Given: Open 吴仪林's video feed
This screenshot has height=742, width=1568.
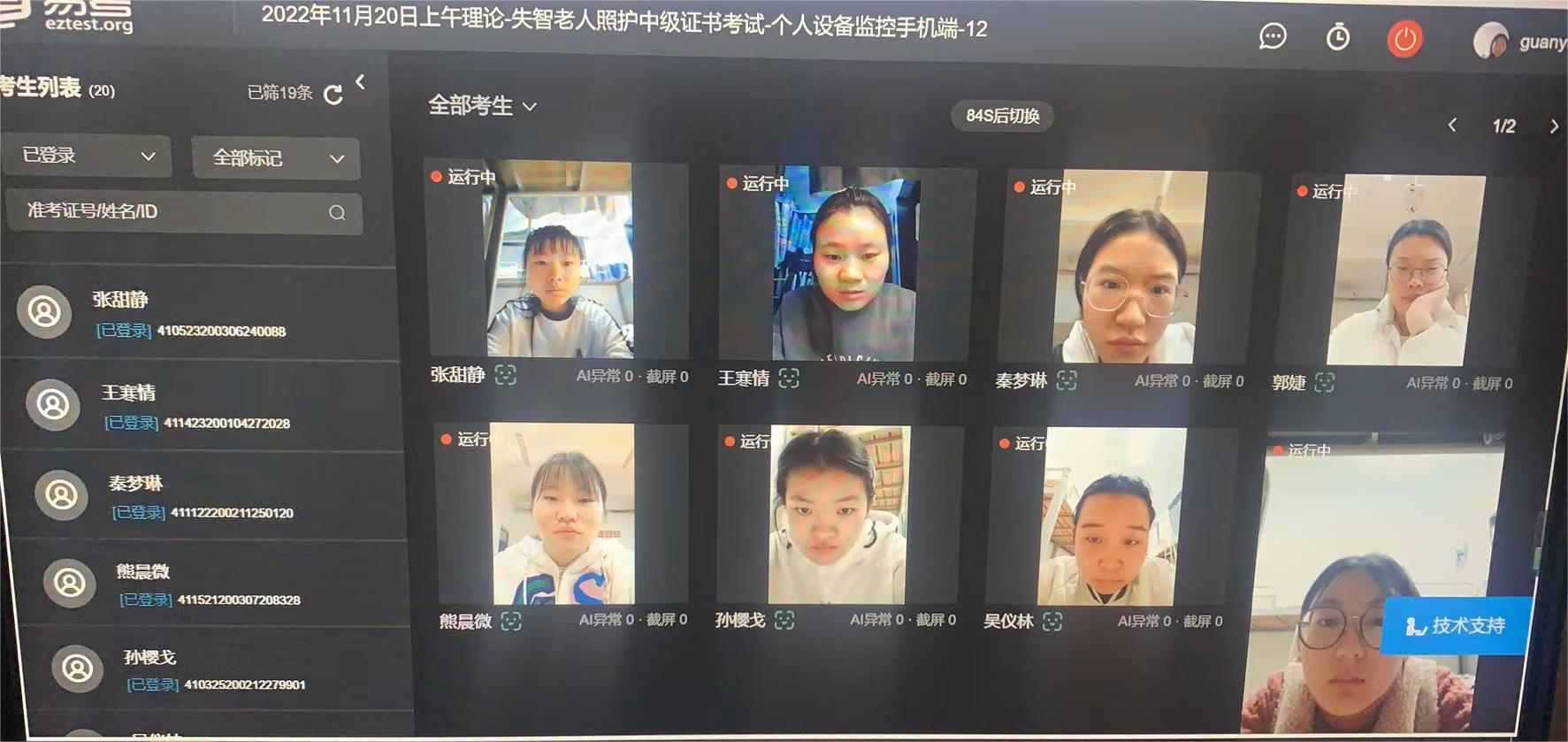Looking at the screenshot, I should (x=1110, y=517).
